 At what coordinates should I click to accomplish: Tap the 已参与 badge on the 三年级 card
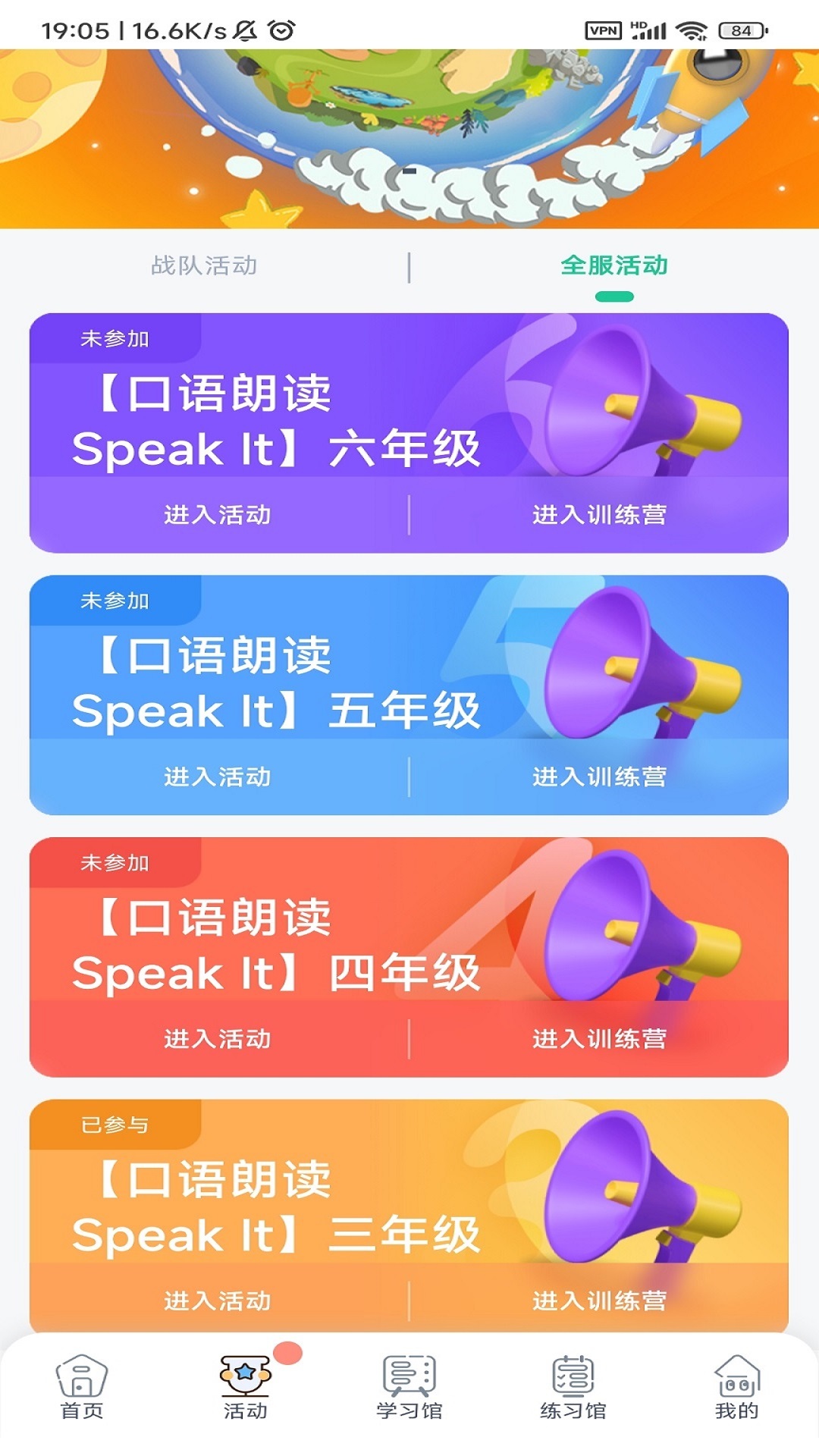tap(114, 1126)
